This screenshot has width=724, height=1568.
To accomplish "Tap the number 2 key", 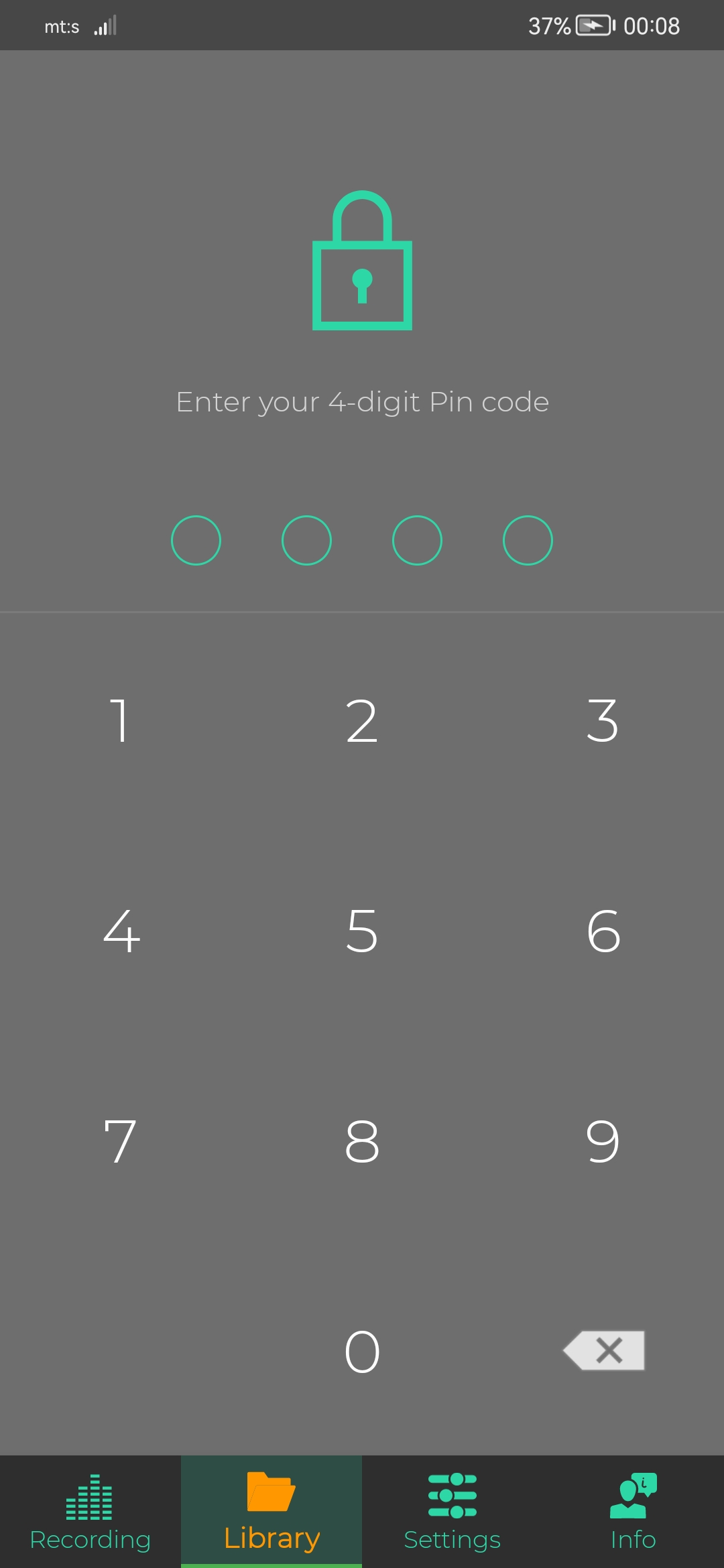I will (x=362, y=721).
